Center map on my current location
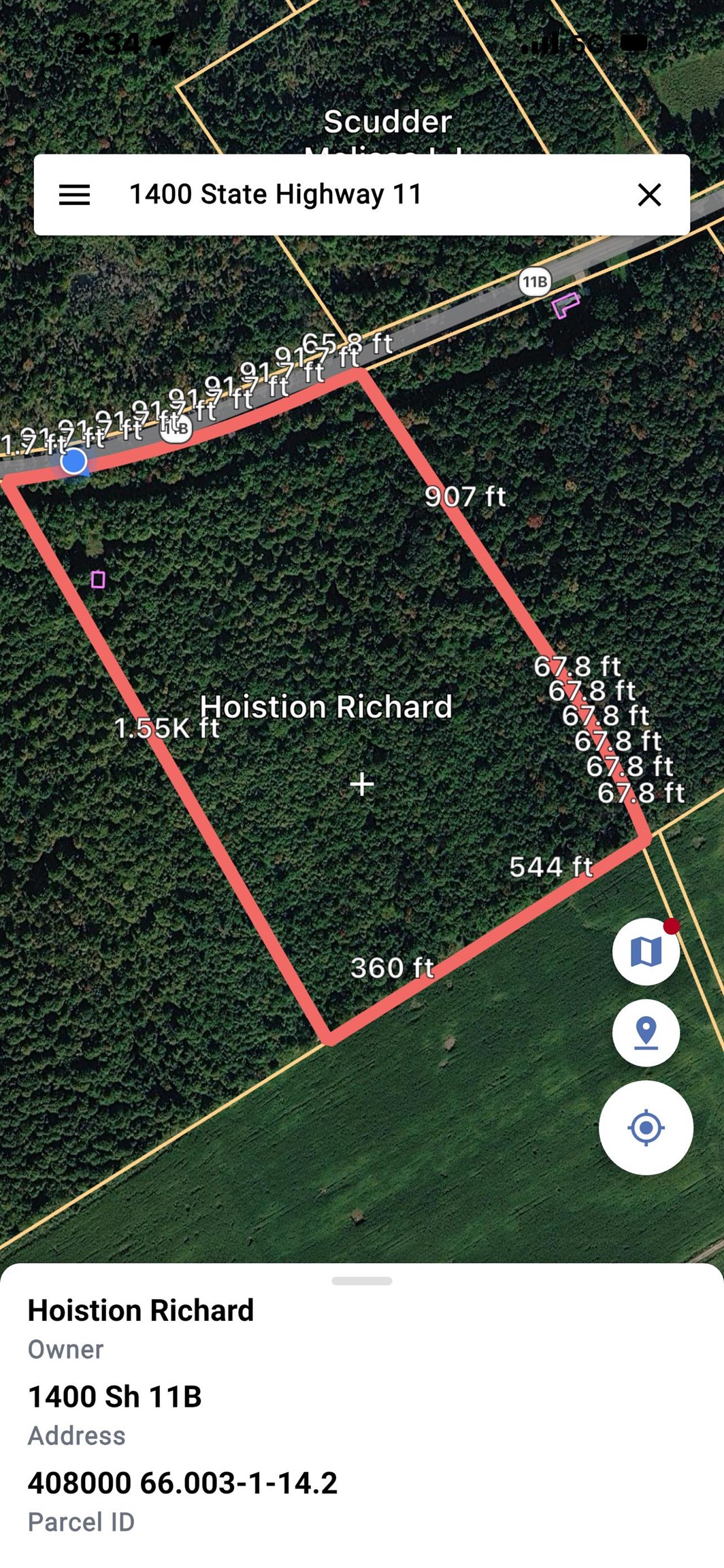This screenshot has height=1568, width=724. point(646,1127)
